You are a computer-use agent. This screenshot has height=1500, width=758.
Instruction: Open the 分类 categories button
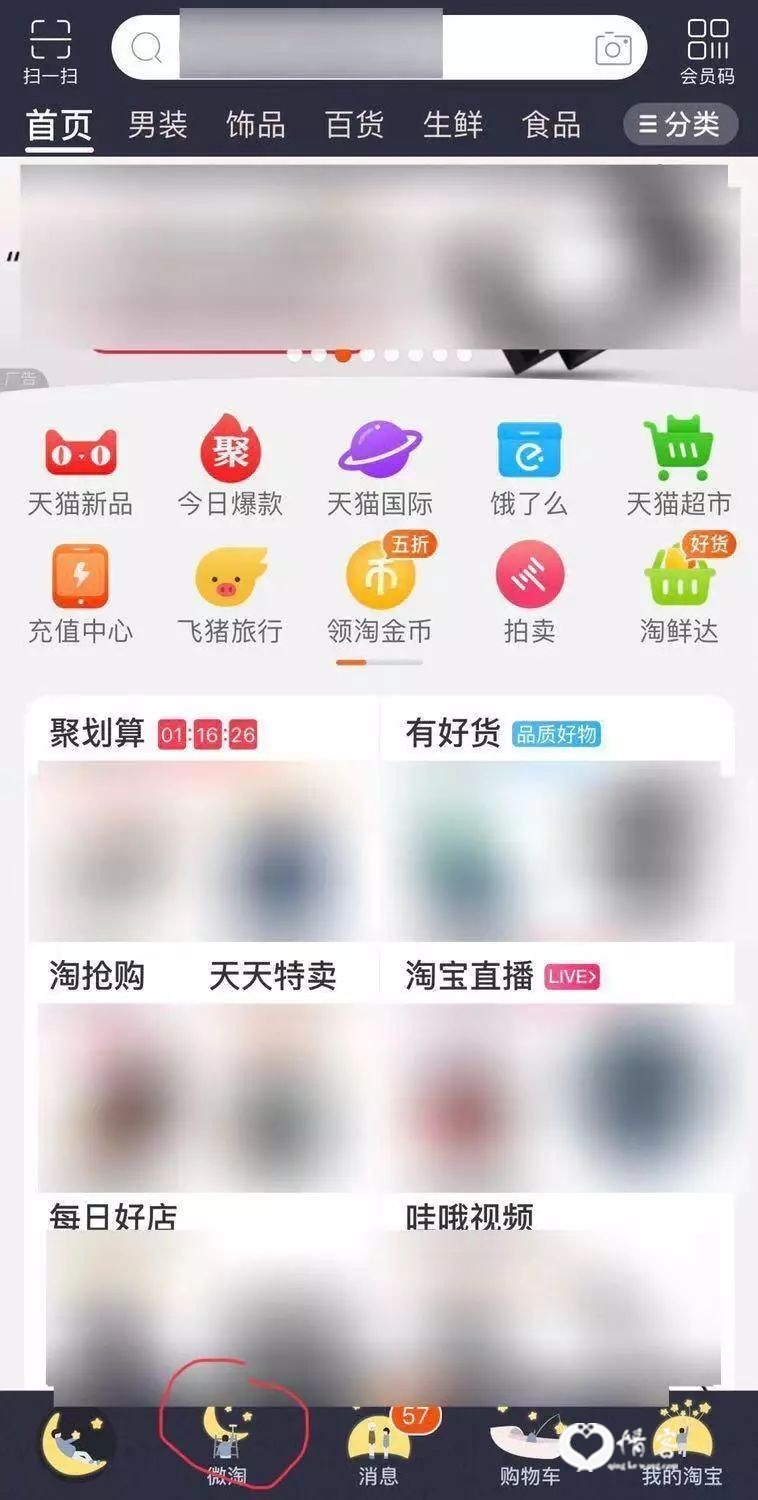pyautogui.click(x=681, y=124)
